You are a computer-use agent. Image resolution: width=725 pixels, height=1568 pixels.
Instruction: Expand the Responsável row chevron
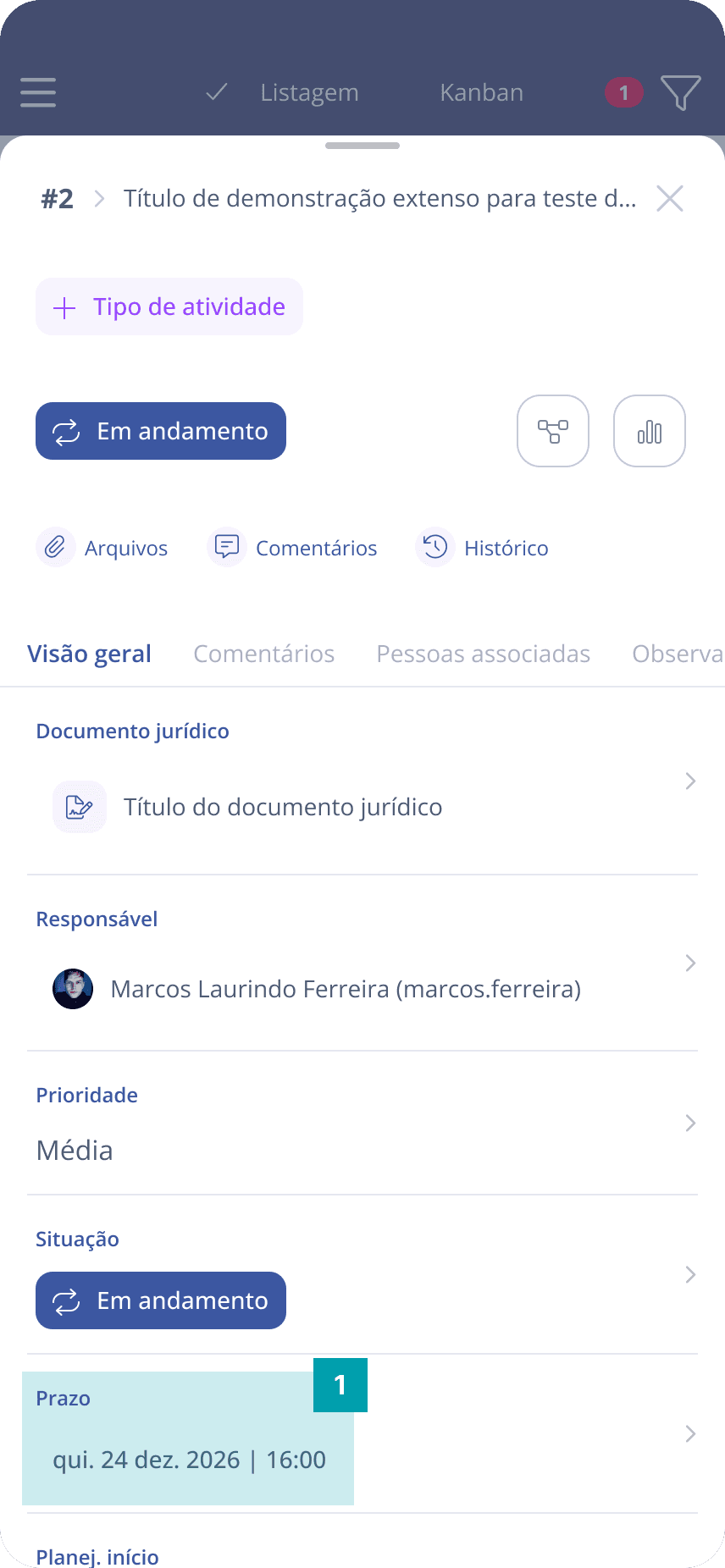pyautogui.click(x=689, y=963)
